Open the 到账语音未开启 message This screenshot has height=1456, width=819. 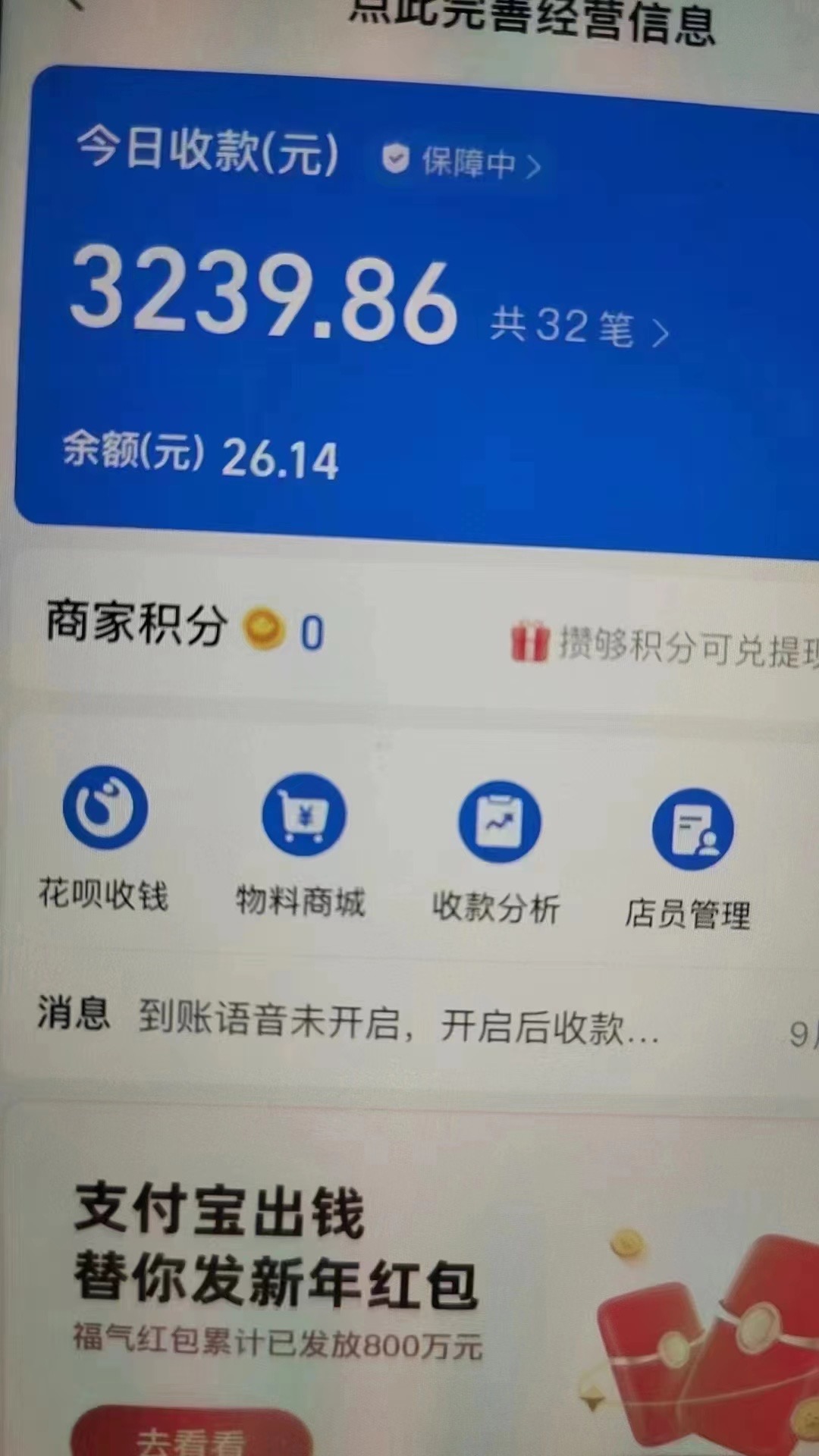[398, 1024]
